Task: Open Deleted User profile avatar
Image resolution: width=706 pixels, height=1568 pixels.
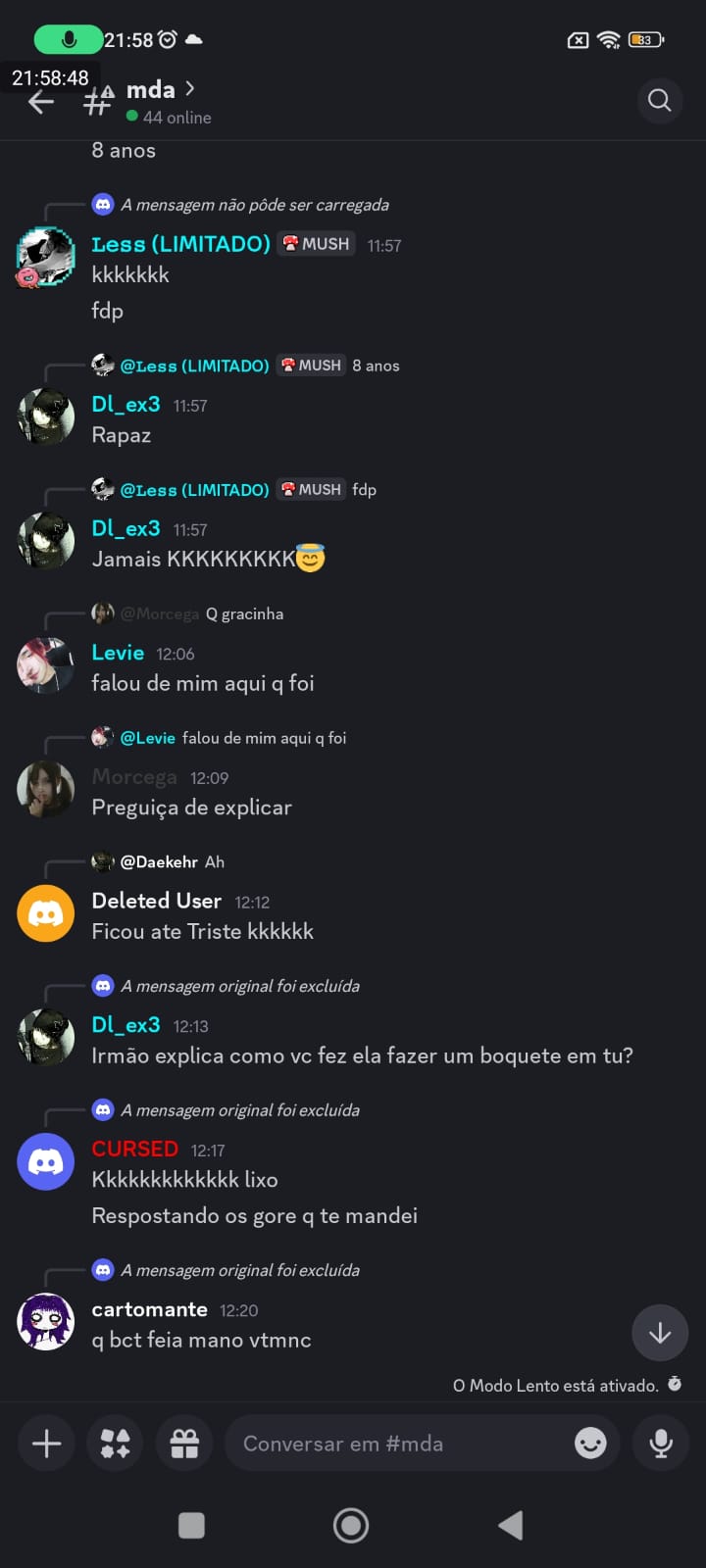Action: 45,913
